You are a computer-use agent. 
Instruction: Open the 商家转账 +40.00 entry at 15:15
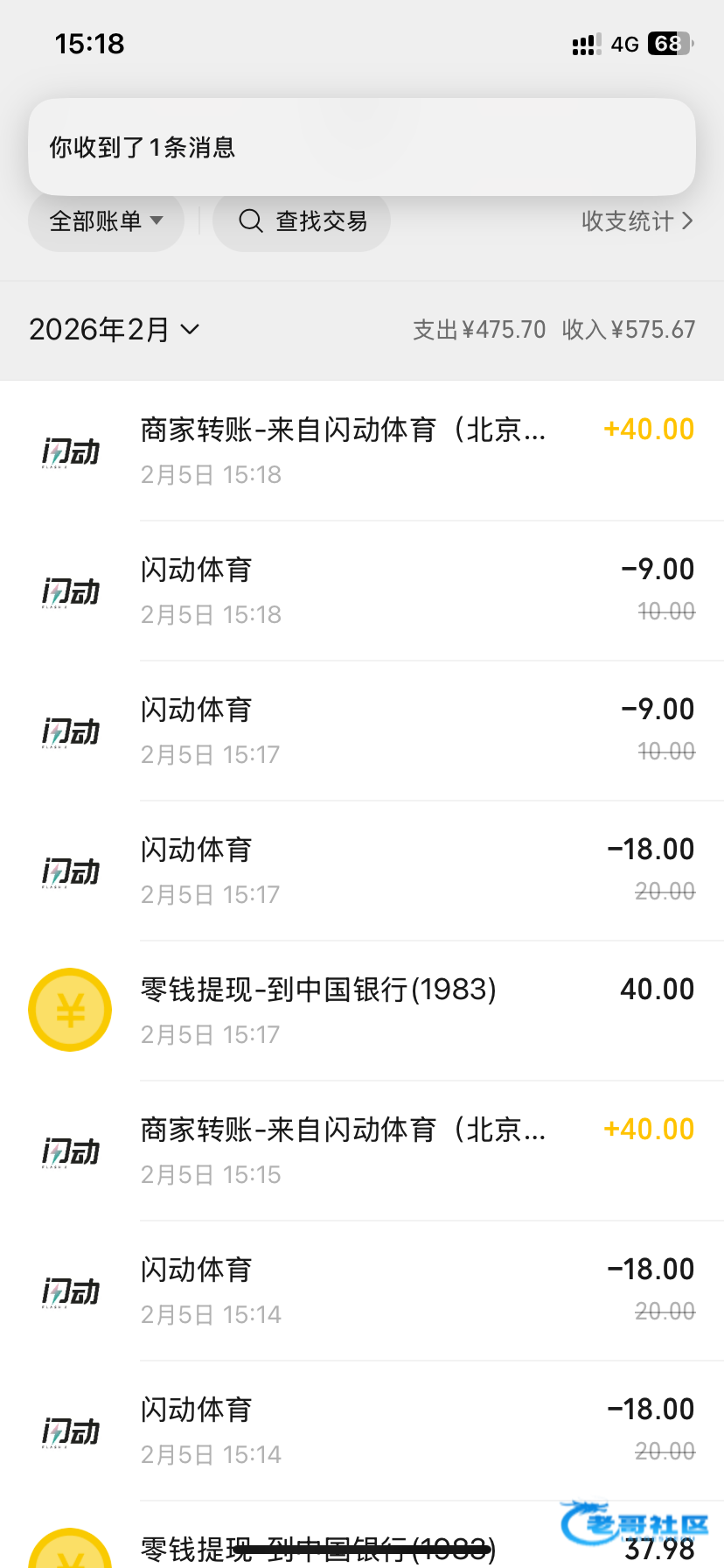click(x=362, y=1151)
